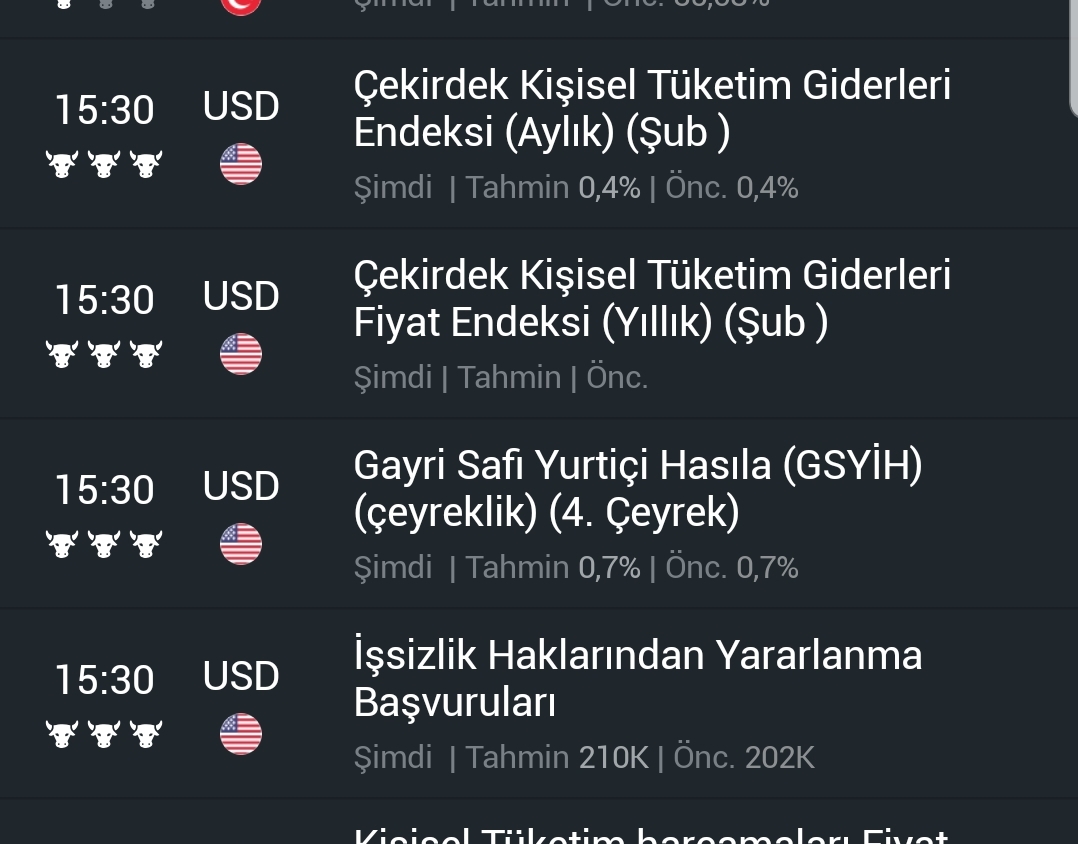View Gayri Safi Yurtiçi Hasıla (GSYİH) details
The image size is (1078, 844).
[638, 489]
